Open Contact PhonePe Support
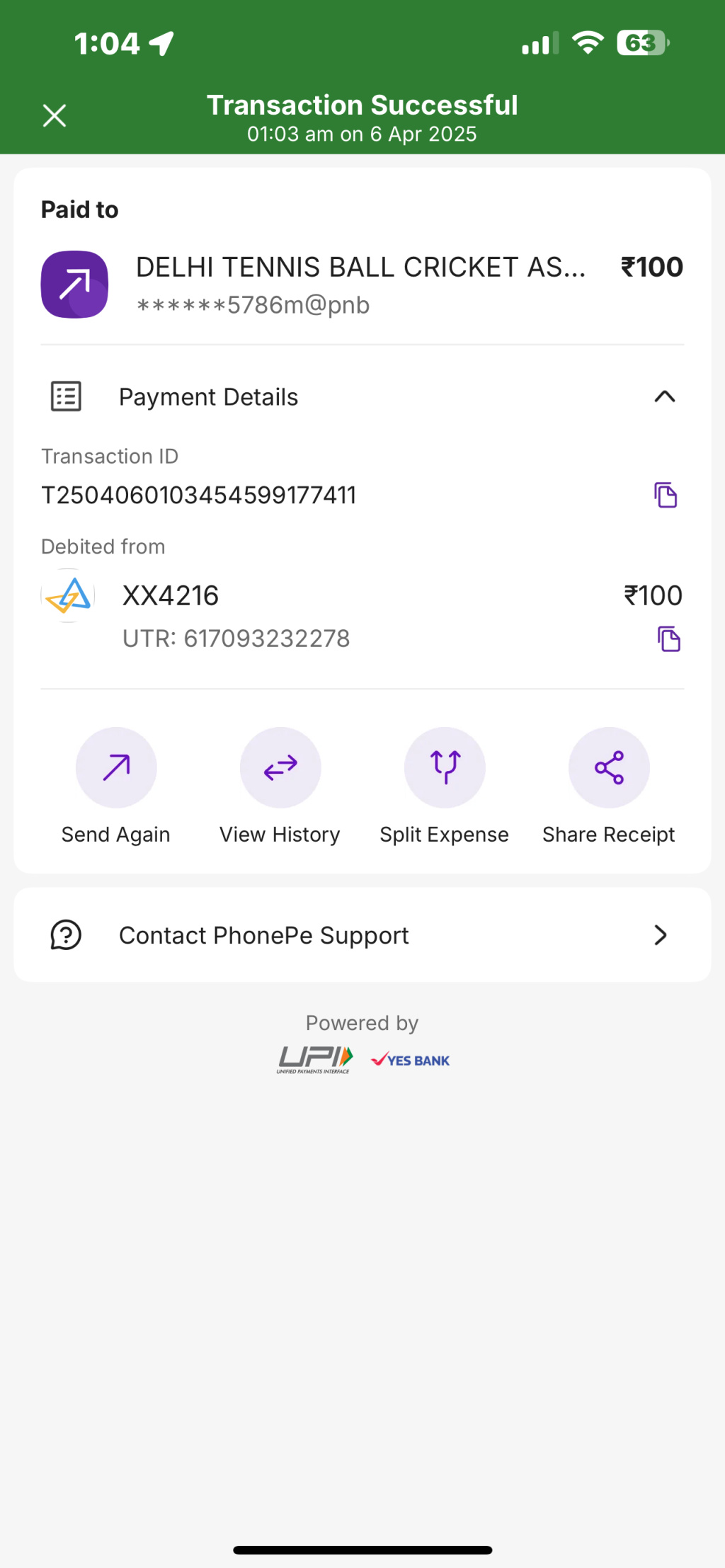The image size is (725, 1568). click(x=362, y=935)
